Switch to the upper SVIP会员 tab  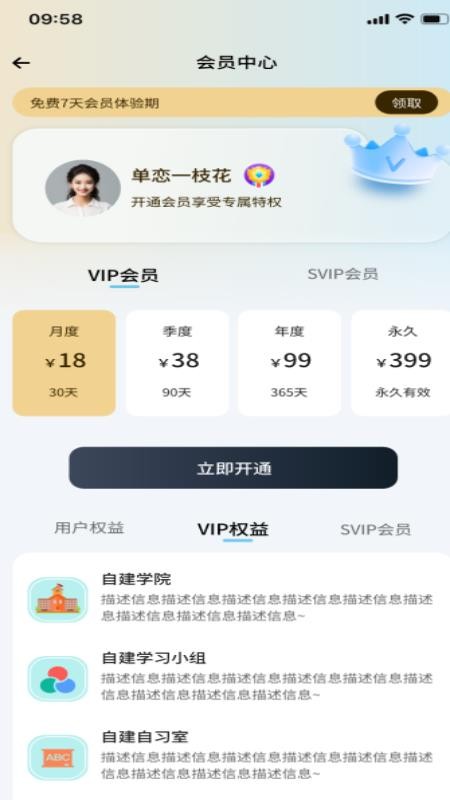click(342, 274)
